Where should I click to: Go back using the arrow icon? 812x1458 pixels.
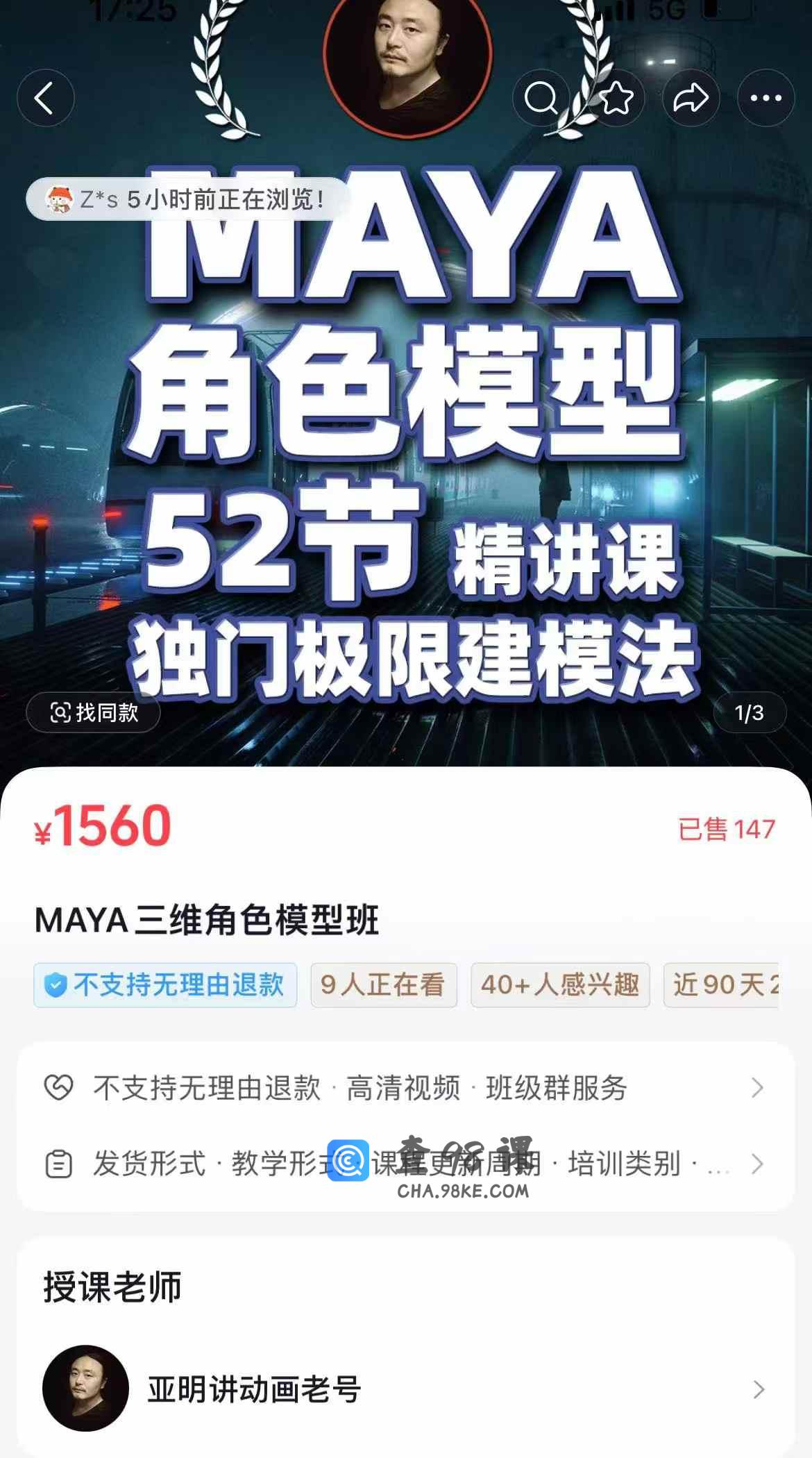46,98
